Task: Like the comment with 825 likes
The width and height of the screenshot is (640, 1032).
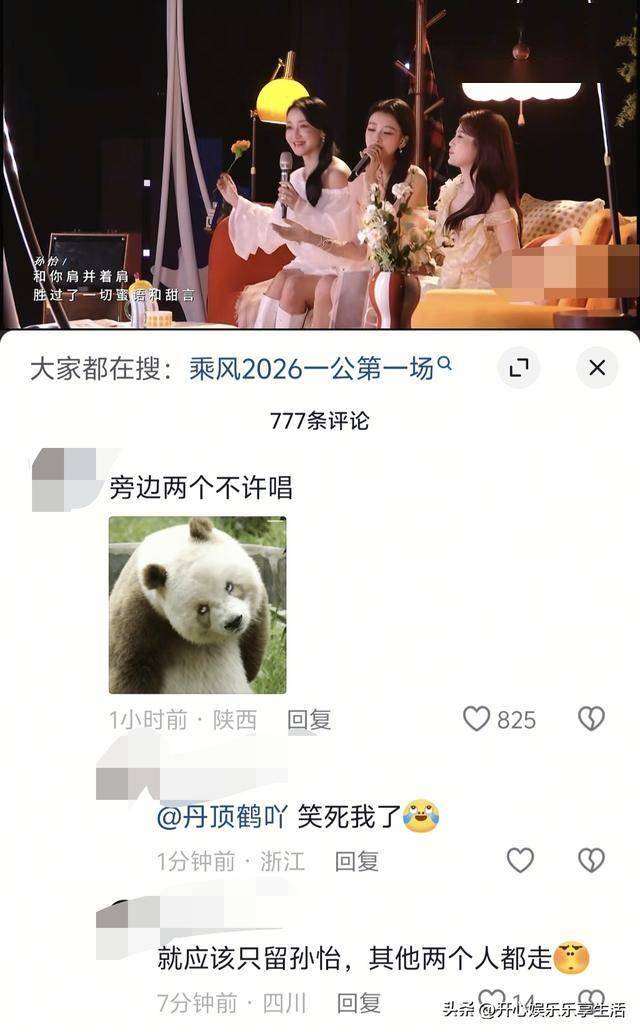Action: tap(478, 719)
